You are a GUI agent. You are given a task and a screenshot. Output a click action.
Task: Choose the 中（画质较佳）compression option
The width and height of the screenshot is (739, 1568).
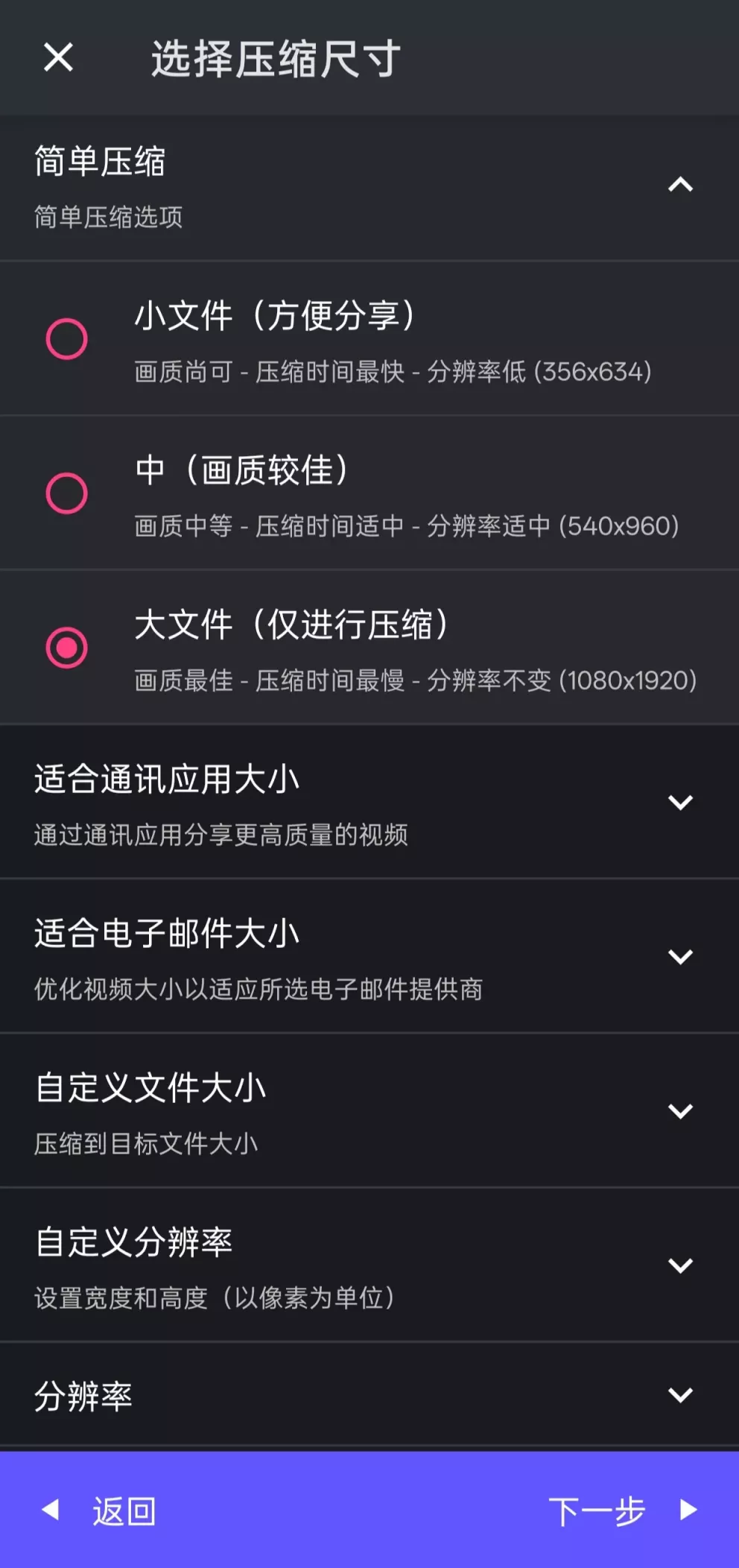[x=66, y=493]
